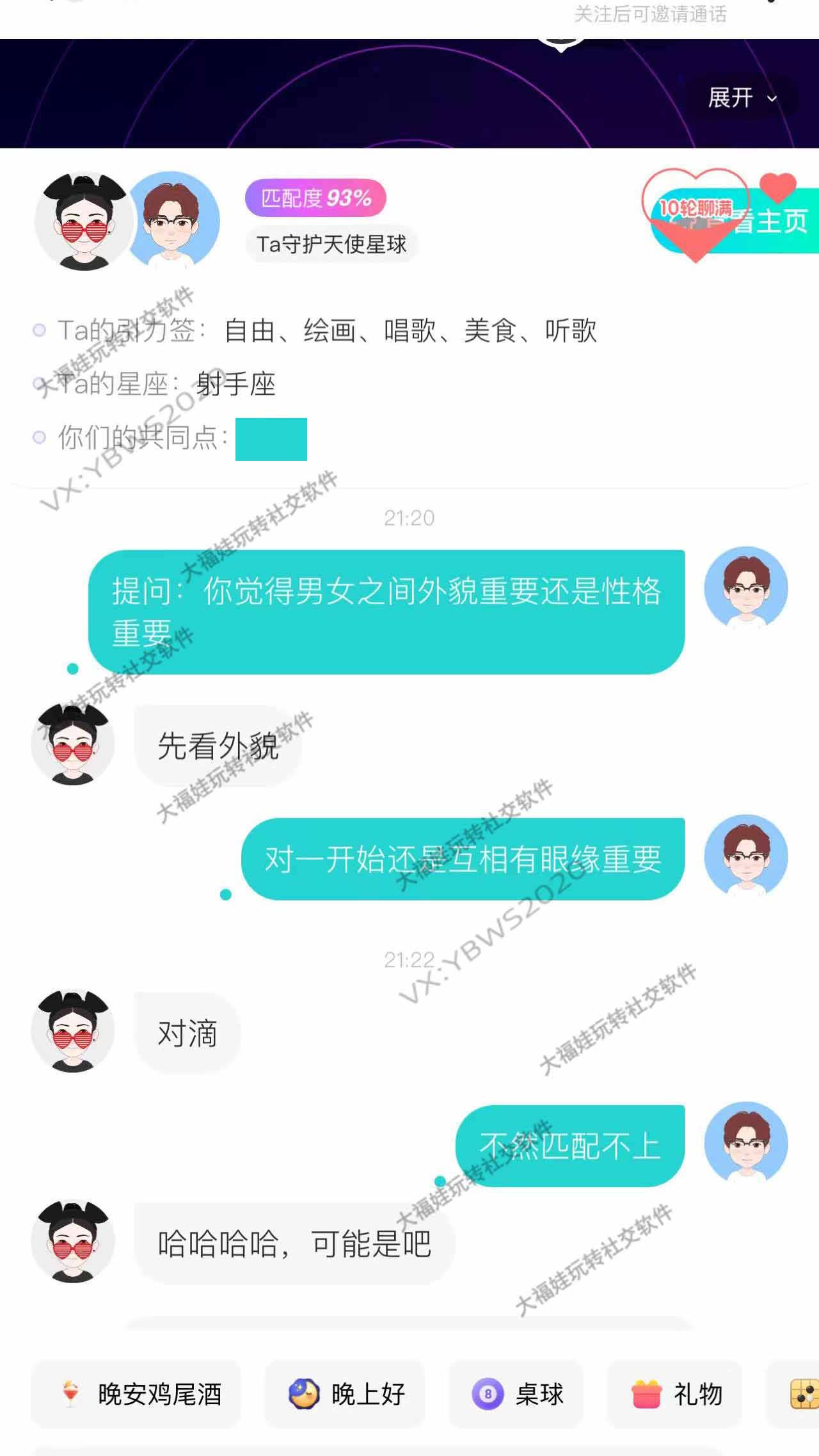This screenshot has width=819, height=1456.
Task: Send the 晚安鸡尾酒 quick reply
Action: [136, 1394]
